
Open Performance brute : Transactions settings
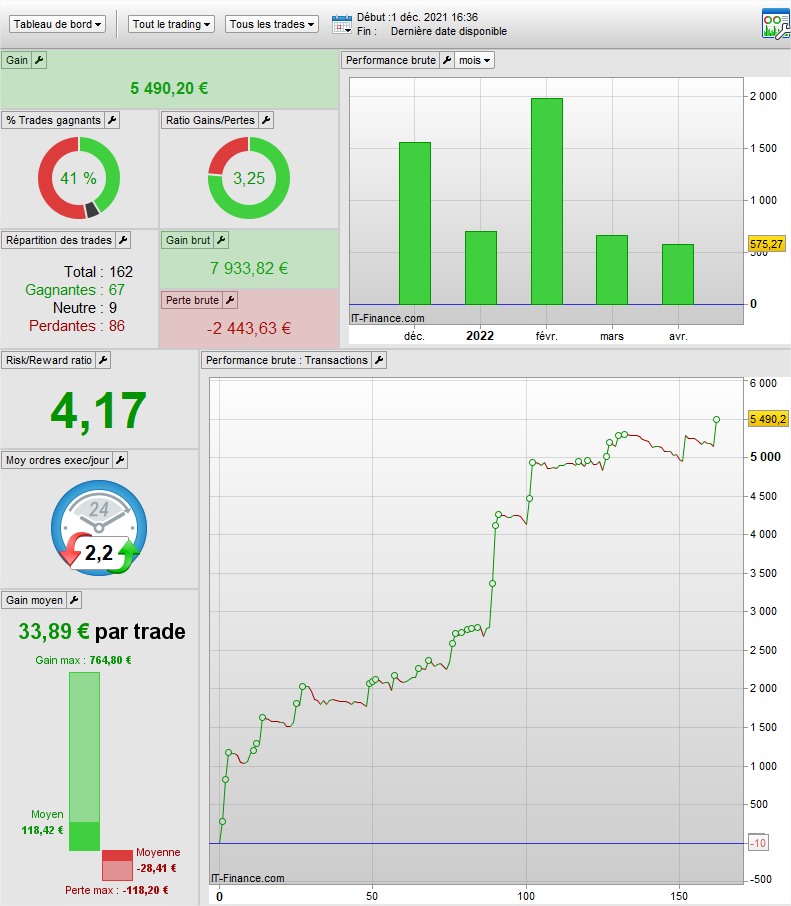click(x=378, y=360)
